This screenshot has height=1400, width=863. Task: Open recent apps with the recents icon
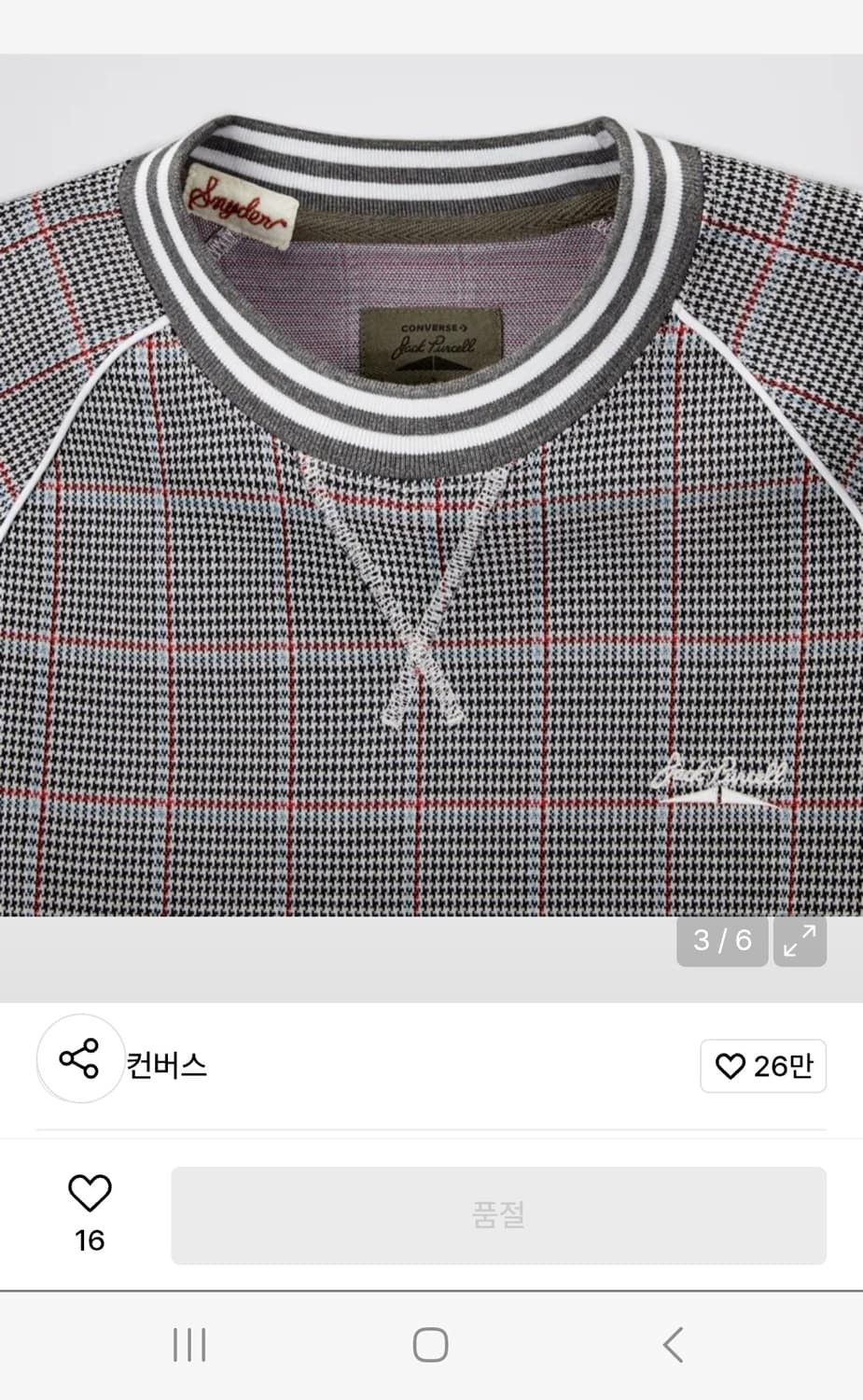(x=189, y=1346)
